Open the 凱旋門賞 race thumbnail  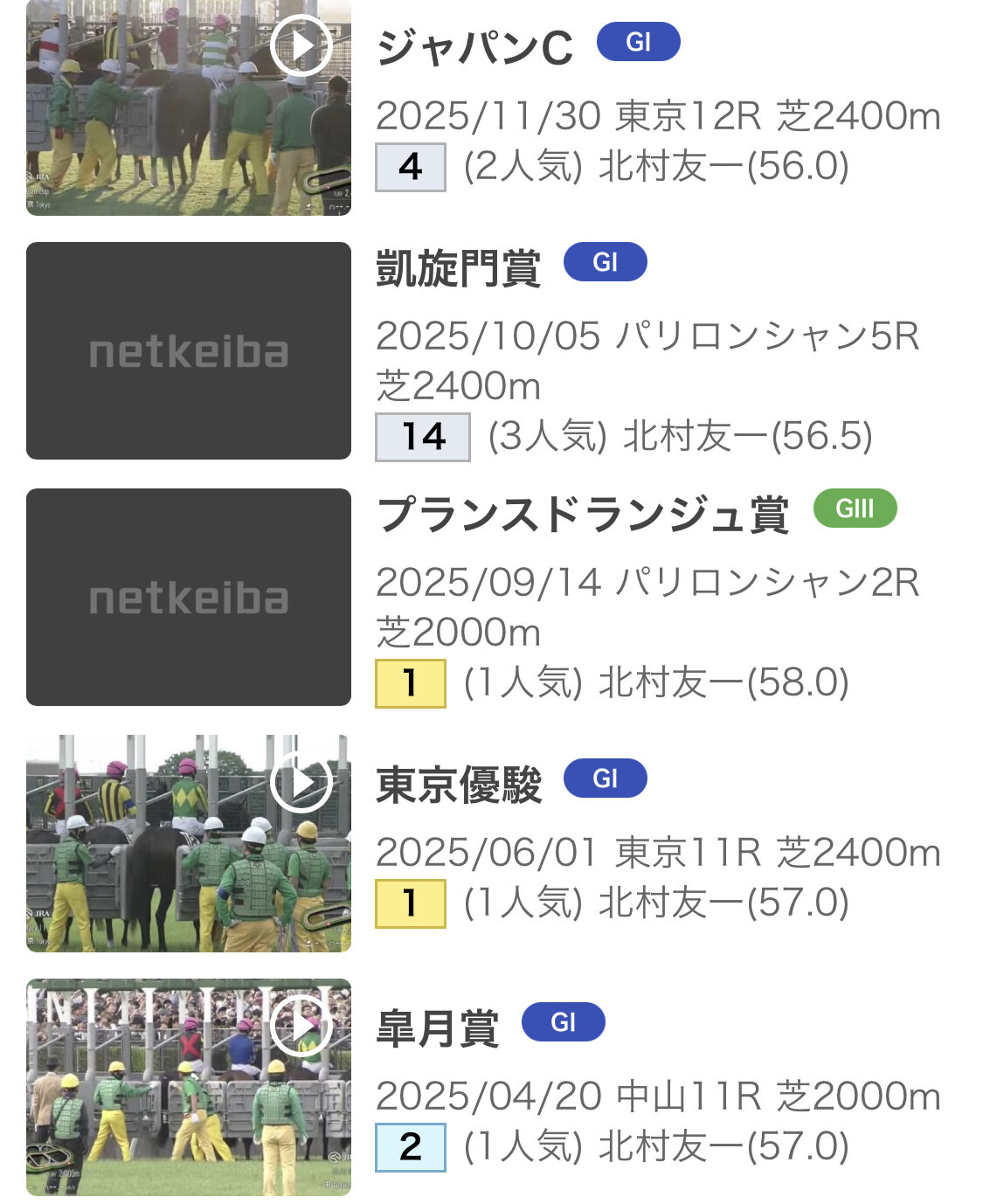189,350
